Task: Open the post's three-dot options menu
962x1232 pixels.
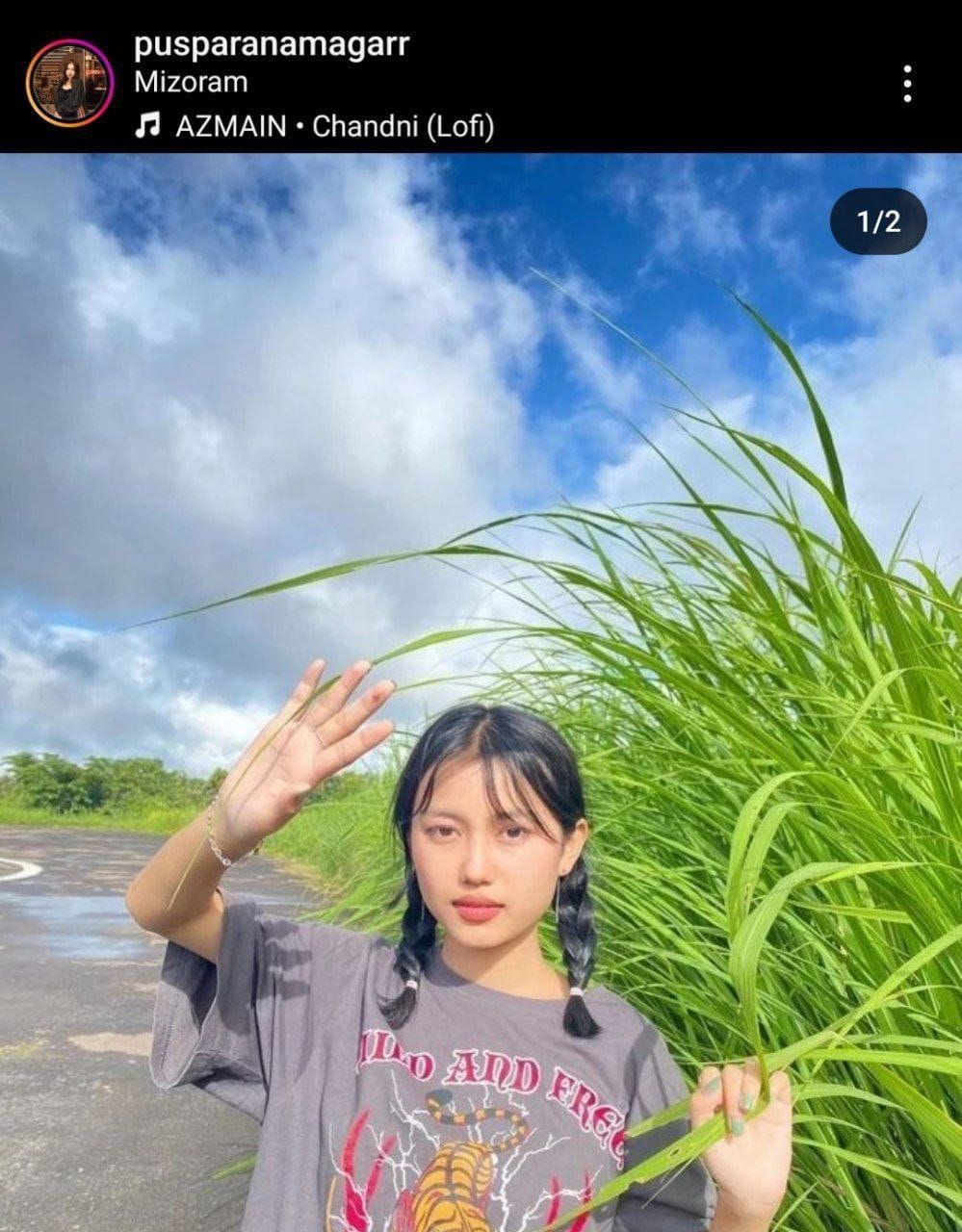Action: point(907,85)
